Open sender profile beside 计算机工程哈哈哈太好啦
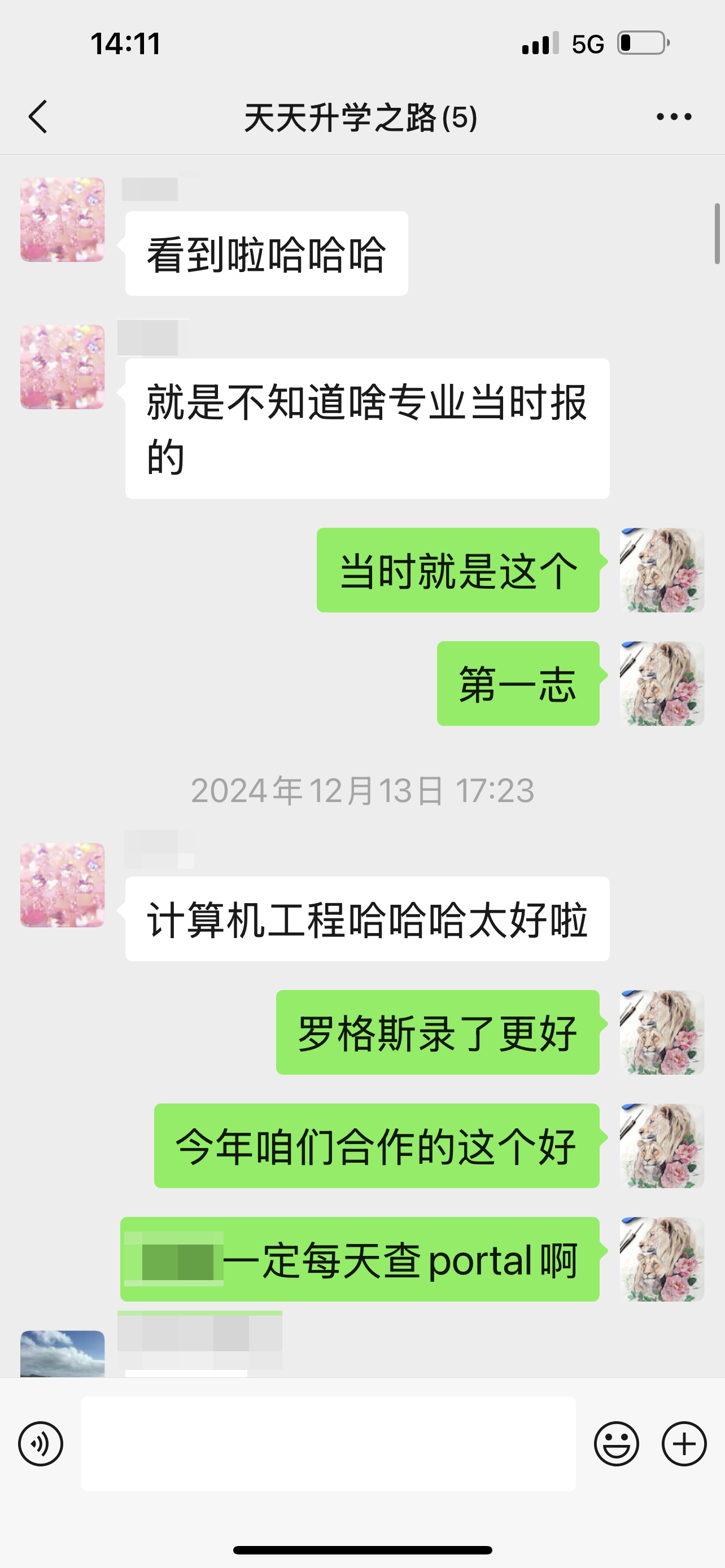 click(x=63, y=885)
